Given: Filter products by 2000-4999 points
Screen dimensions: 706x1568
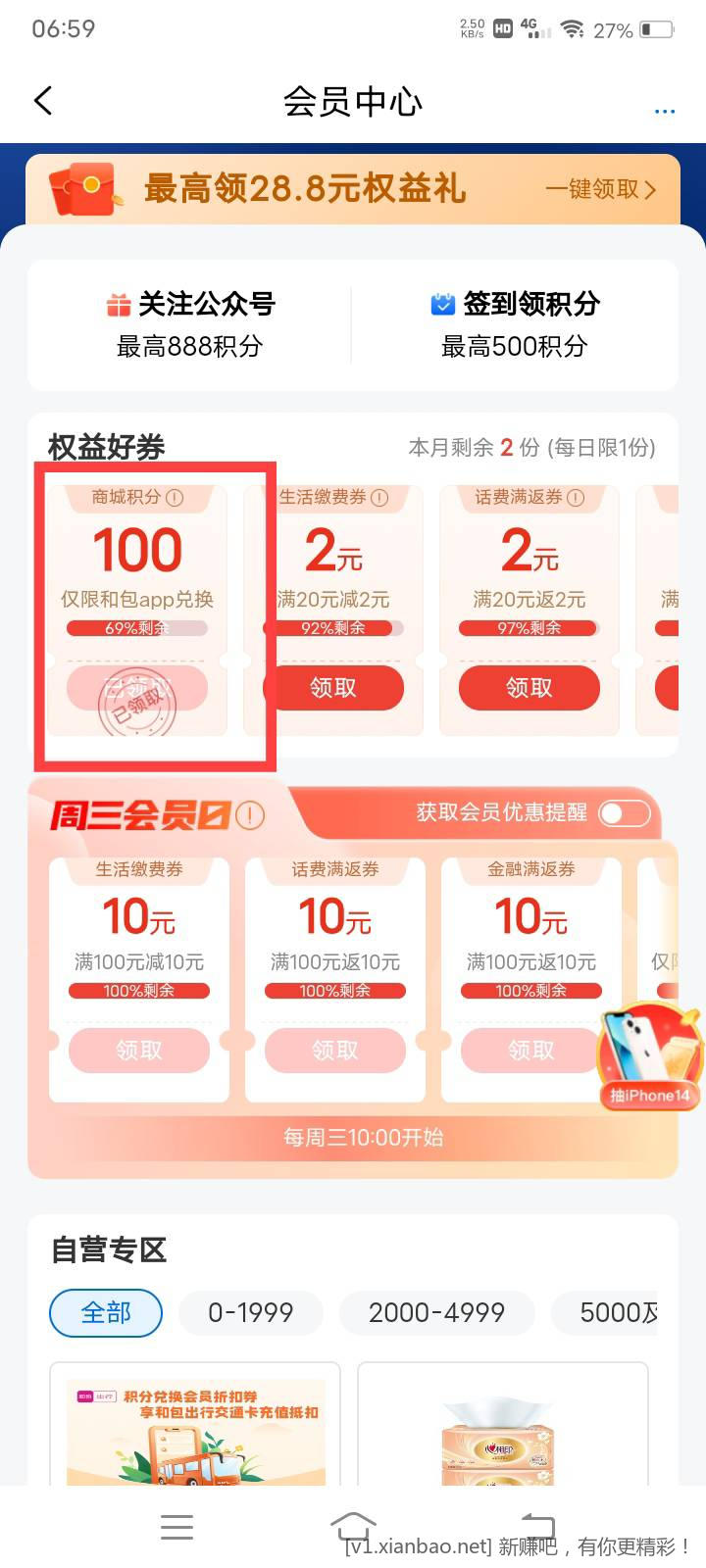Looking at the screenshot, I should click(x=436, y=1312).
